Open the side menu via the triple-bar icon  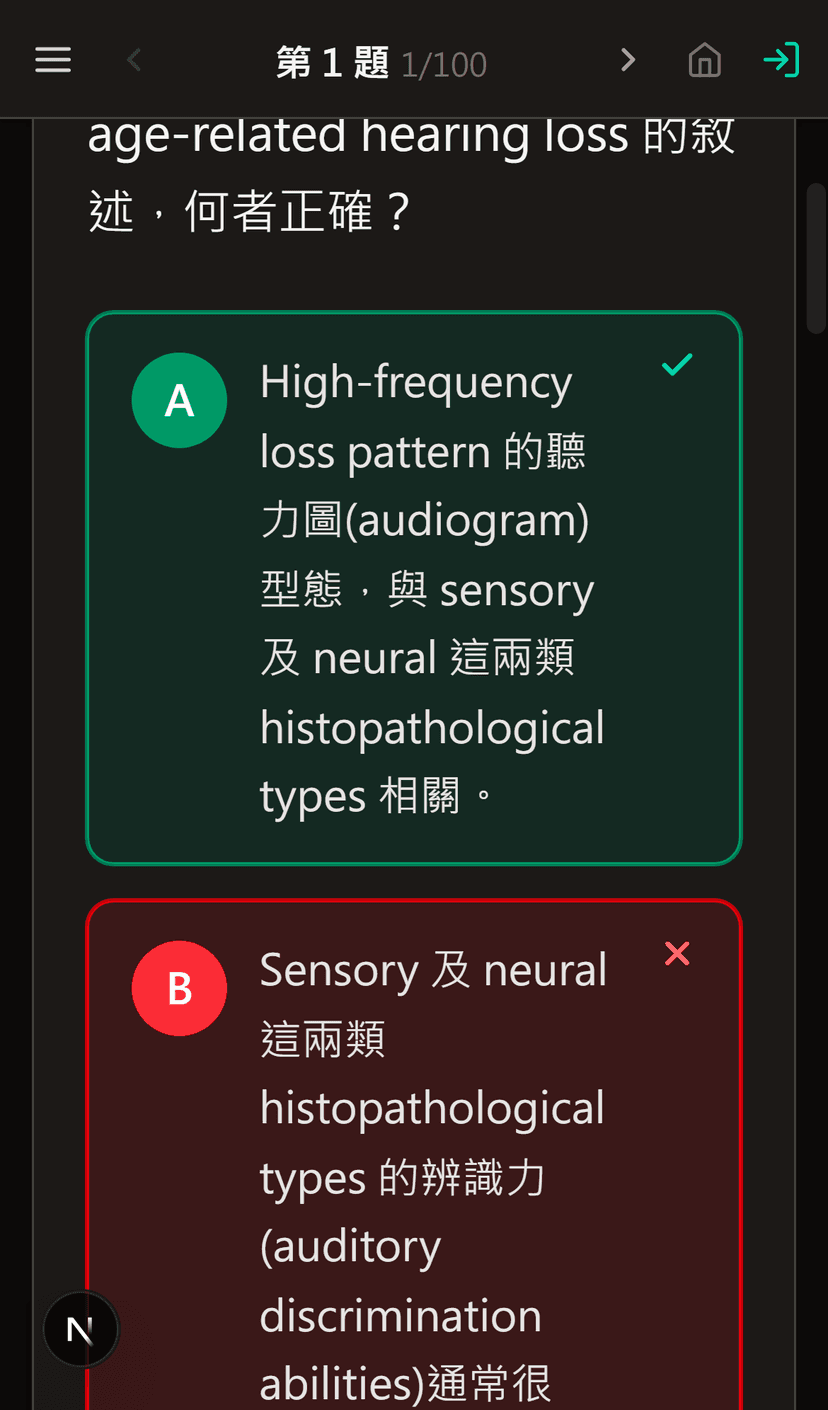tap(52, 60)
